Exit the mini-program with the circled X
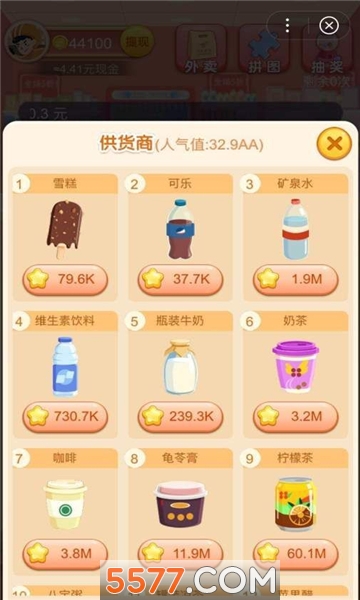This screenshot has width=360, height=600. pyautogui.click(x=329, y=26)
